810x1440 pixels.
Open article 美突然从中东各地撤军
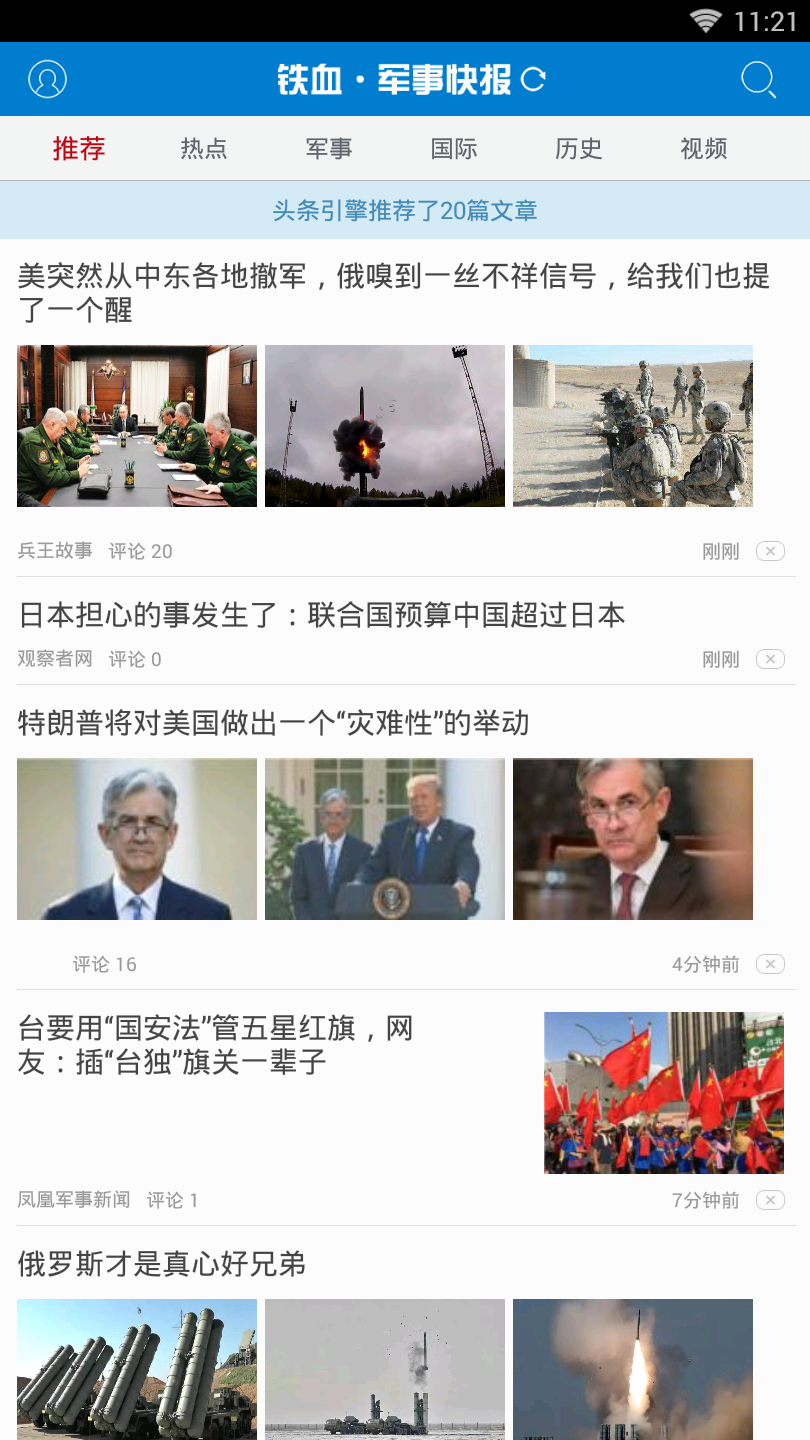[394, 292]
